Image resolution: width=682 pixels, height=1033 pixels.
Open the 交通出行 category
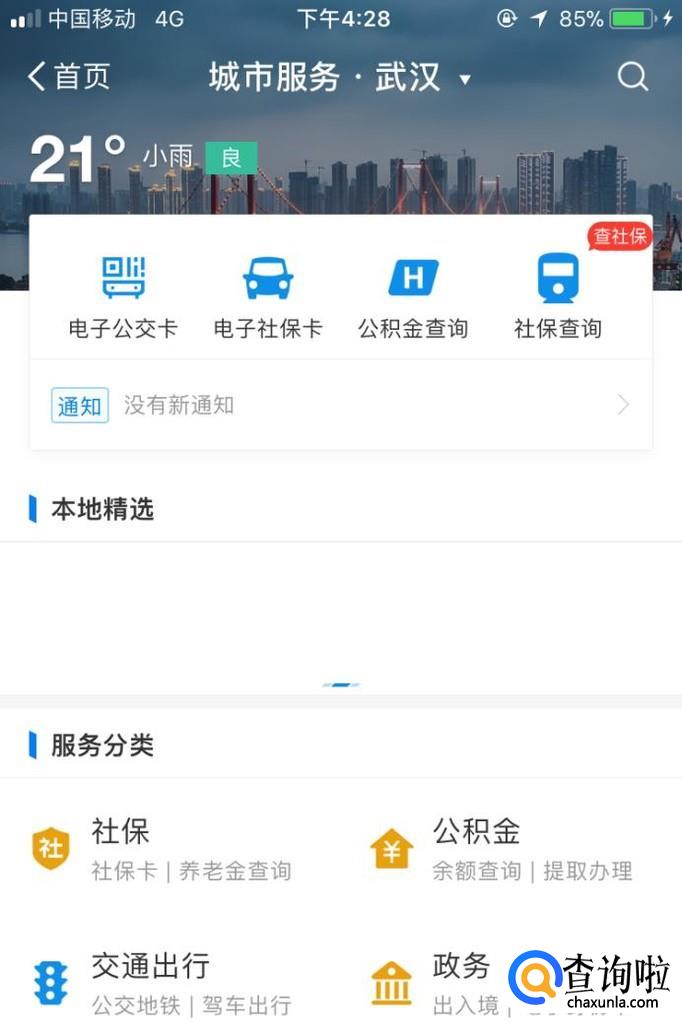click(x=160, y=982)
